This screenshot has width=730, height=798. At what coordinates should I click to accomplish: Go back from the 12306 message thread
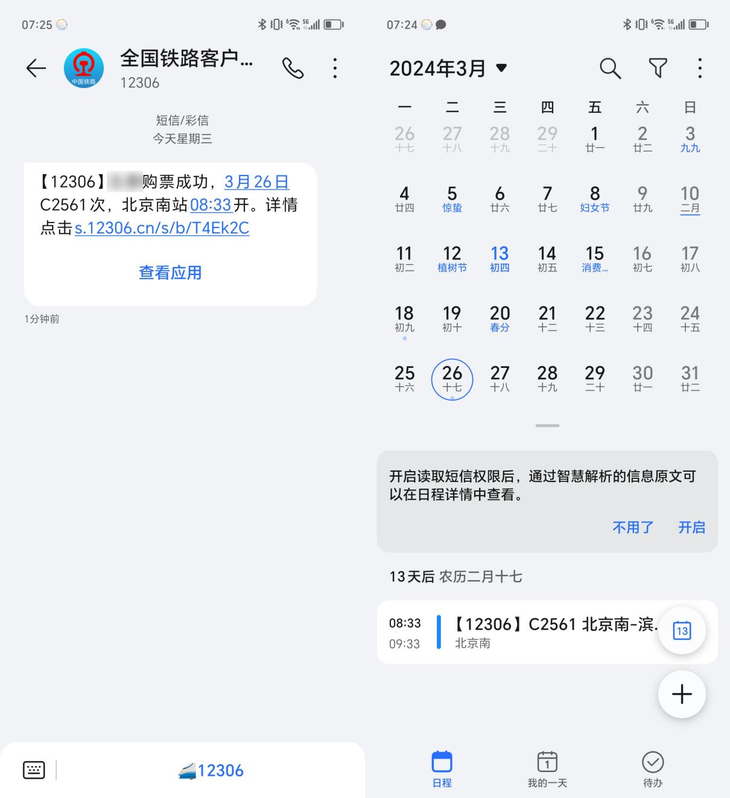point(36,68)
